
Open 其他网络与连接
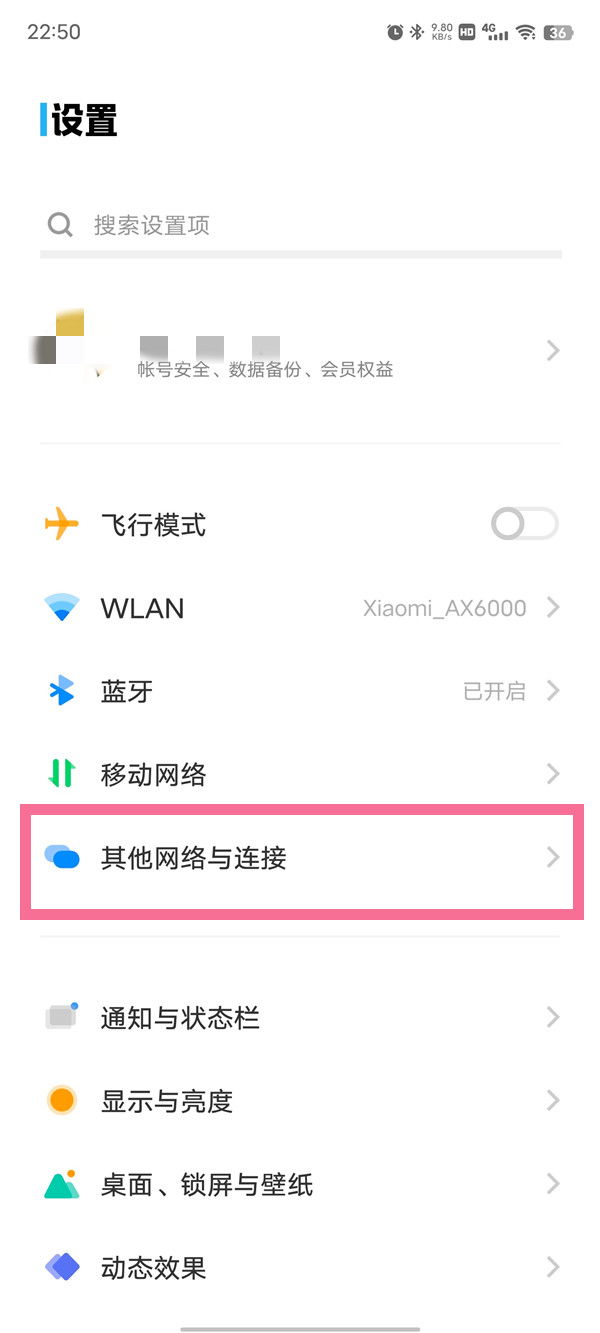click(x=300, y=858)
